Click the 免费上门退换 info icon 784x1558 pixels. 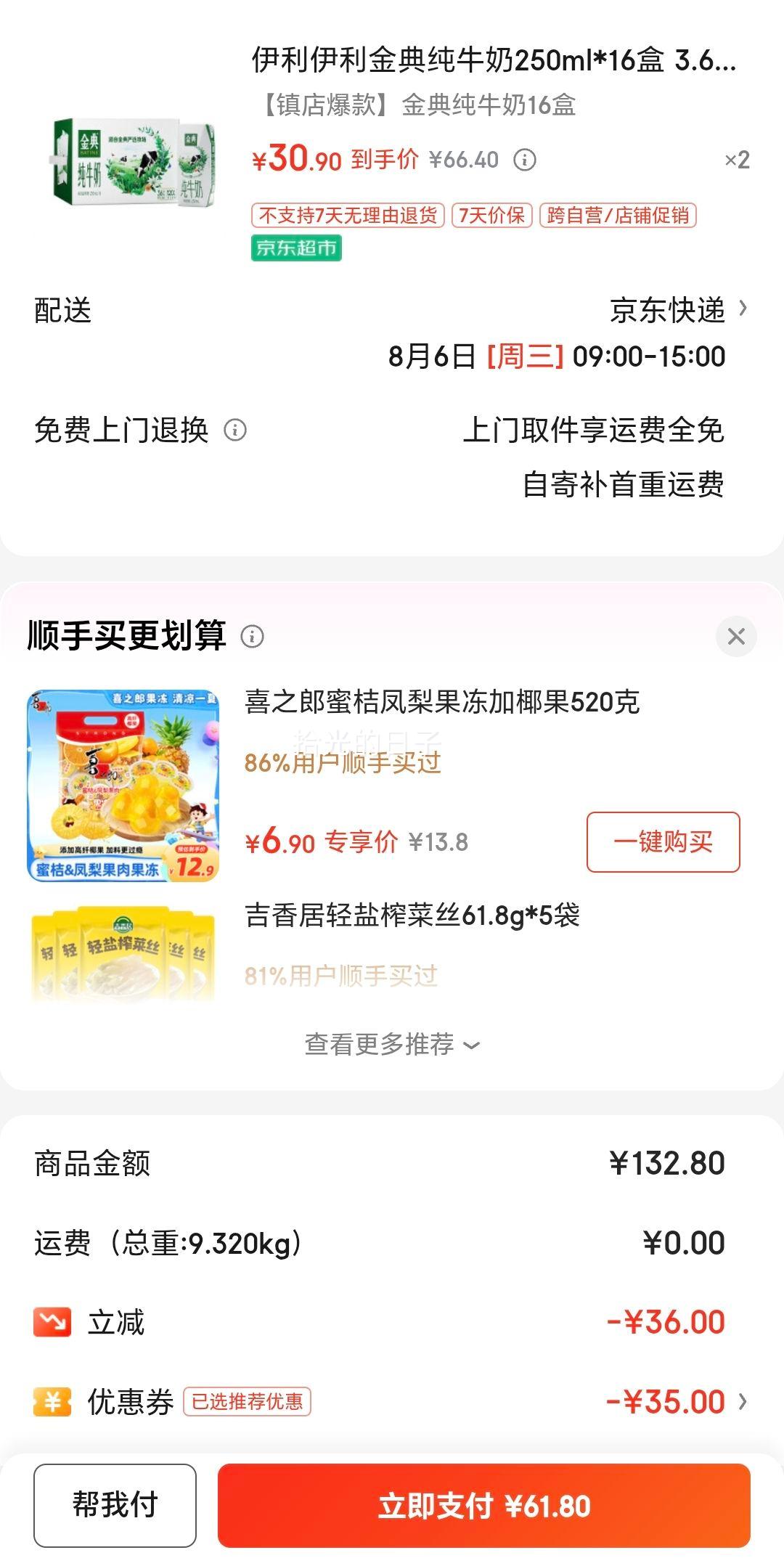[237, 430]
